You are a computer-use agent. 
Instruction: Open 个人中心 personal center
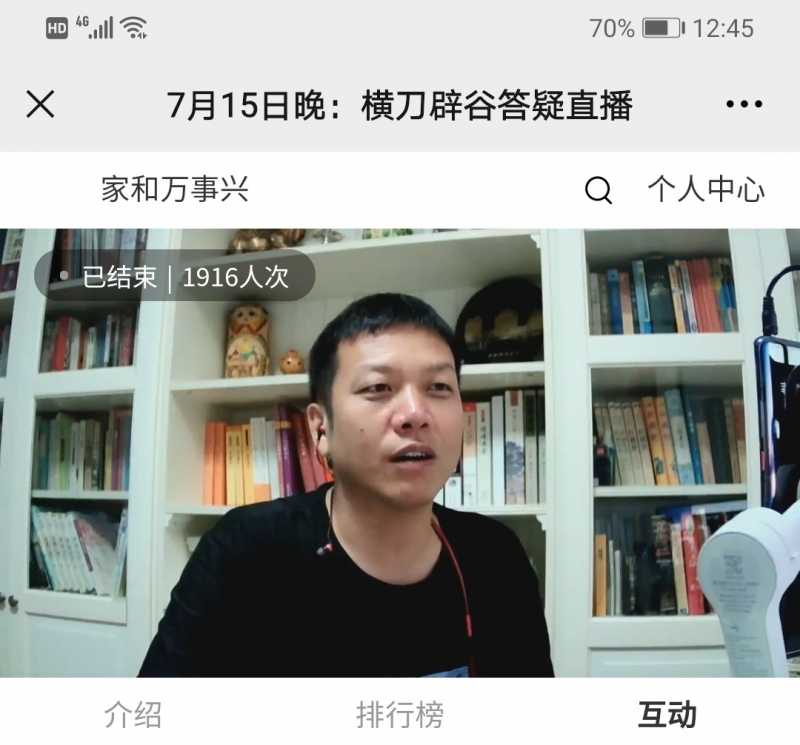click(x=705, y=189)
